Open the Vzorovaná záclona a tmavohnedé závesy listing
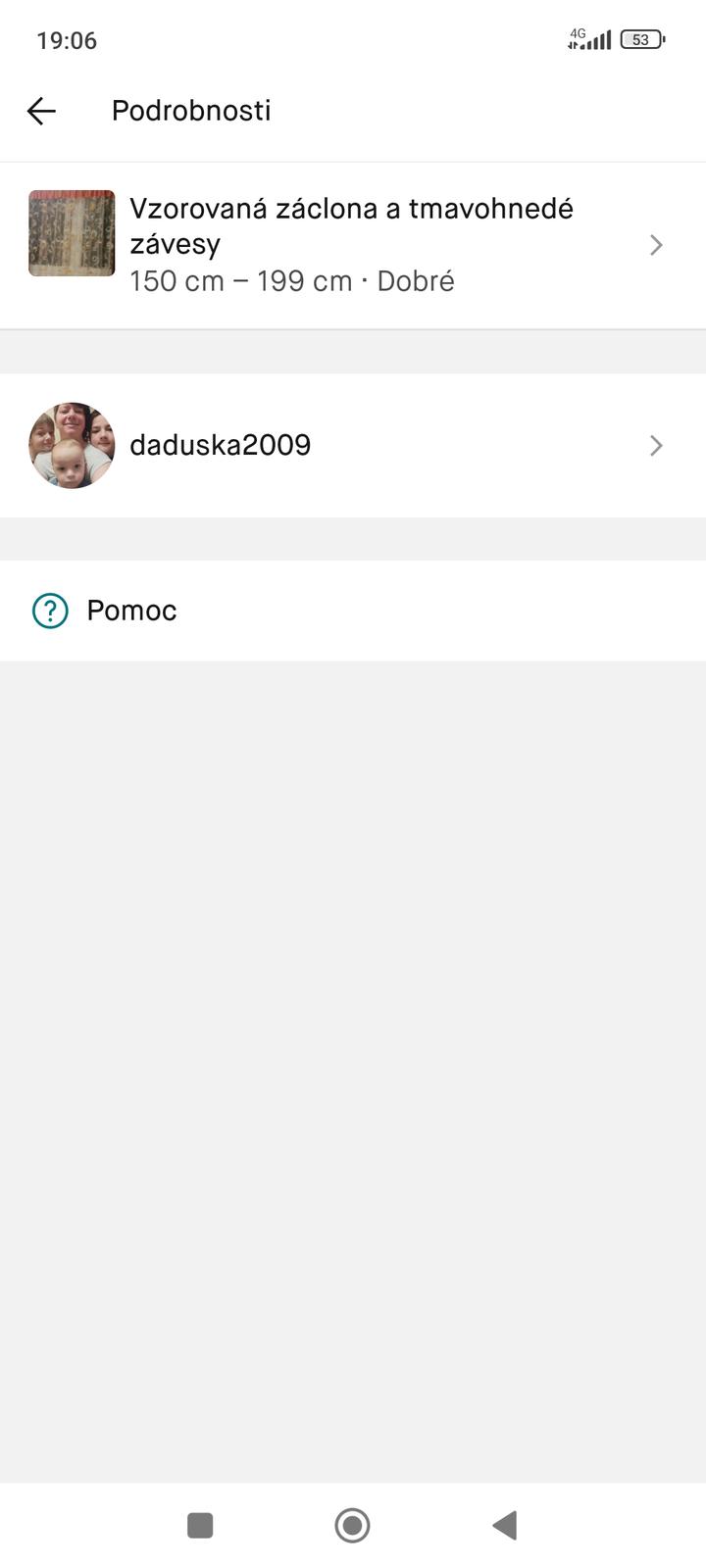Screen dimensions: 706x1568 (351, 244)
